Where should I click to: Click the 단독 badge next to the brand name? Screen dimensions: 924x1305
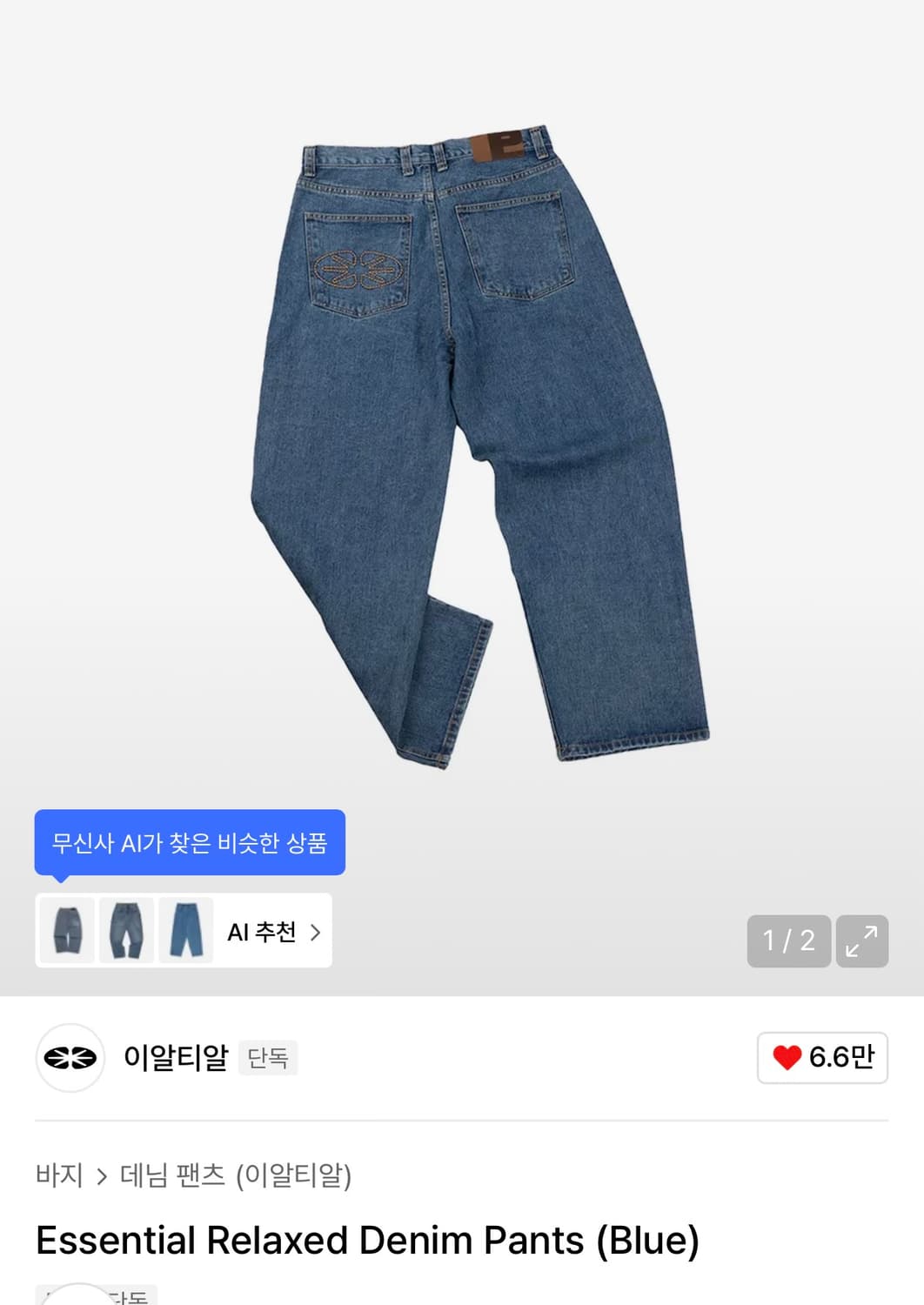pos(268,1058)
